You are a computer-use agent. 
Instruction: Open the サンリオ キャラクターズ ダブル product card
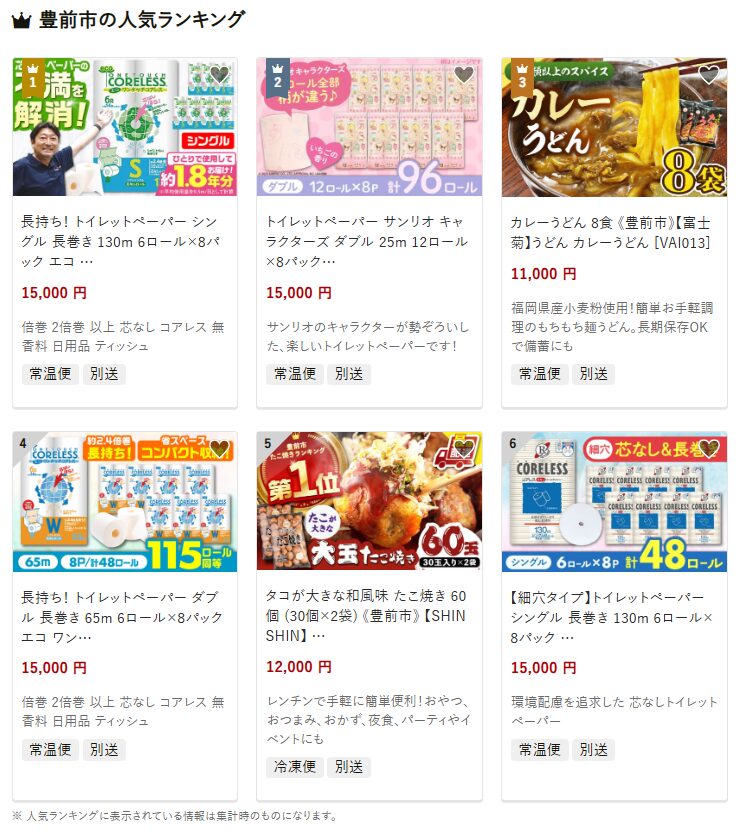tap(369, 241)
